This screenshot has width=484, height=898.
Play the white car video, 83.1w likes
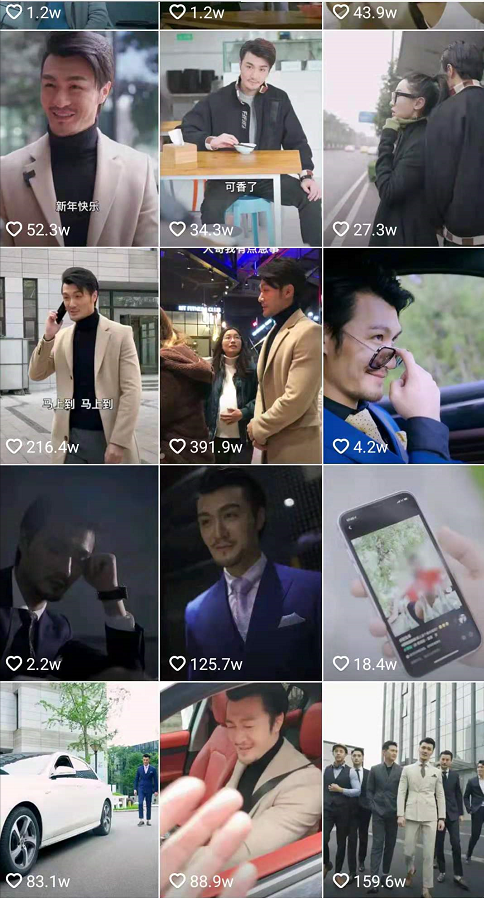79,790
